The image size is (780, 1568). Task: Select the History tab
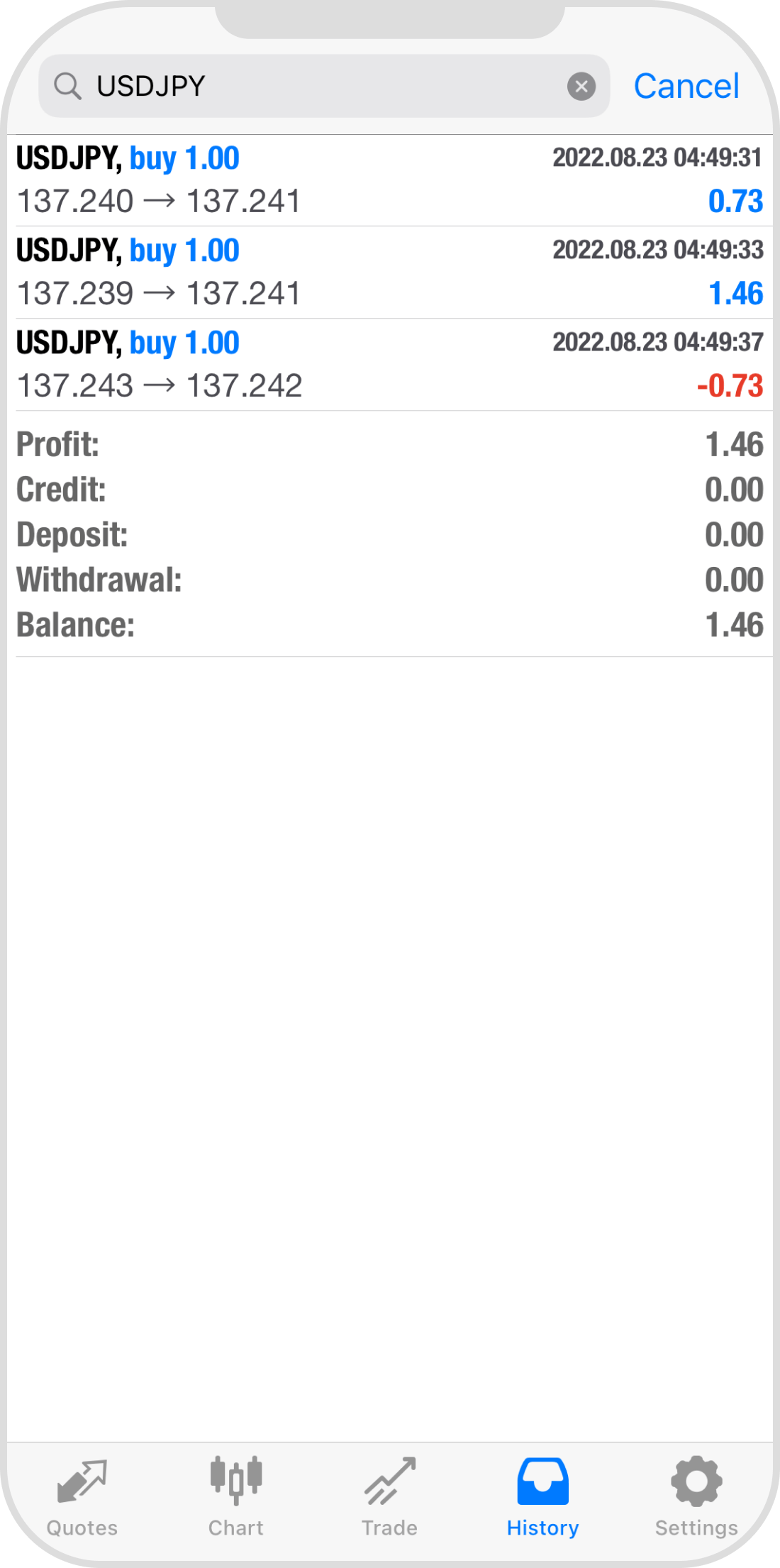point(542,1497)
